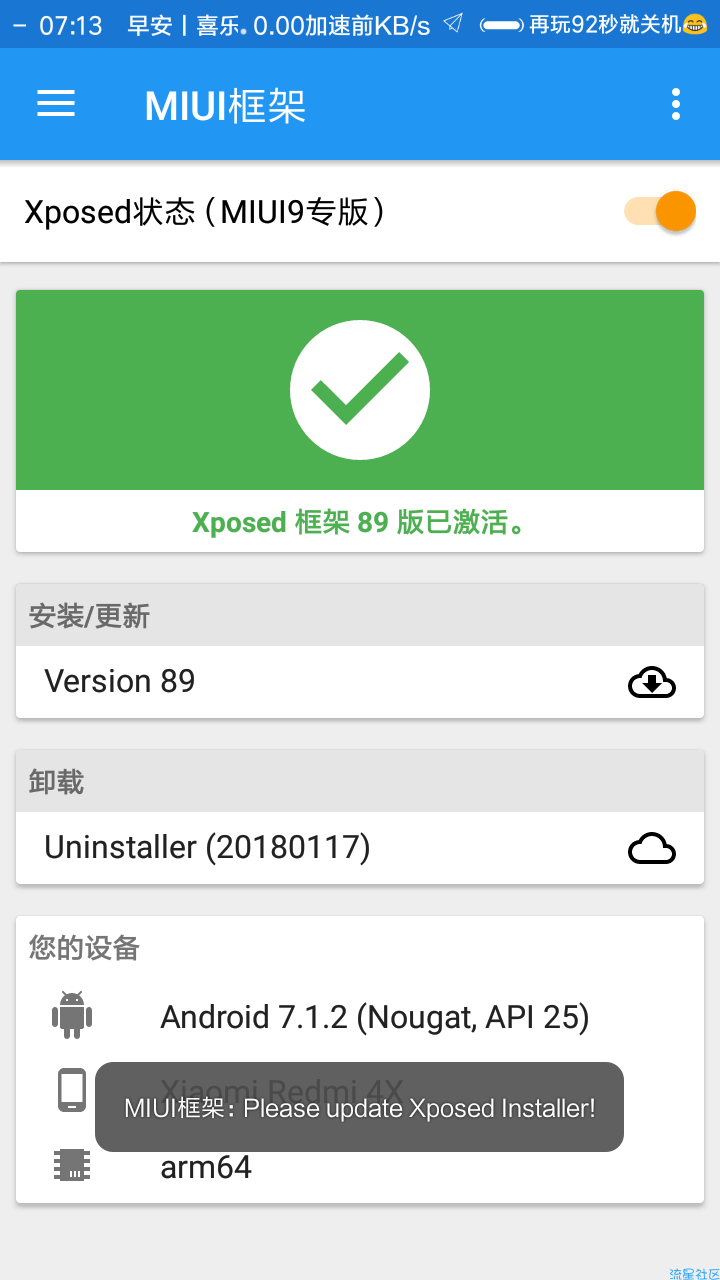Viewport: 720px width, 1280px height.
Task: Open the three-dot overflow menu
Action: point(676,104)
